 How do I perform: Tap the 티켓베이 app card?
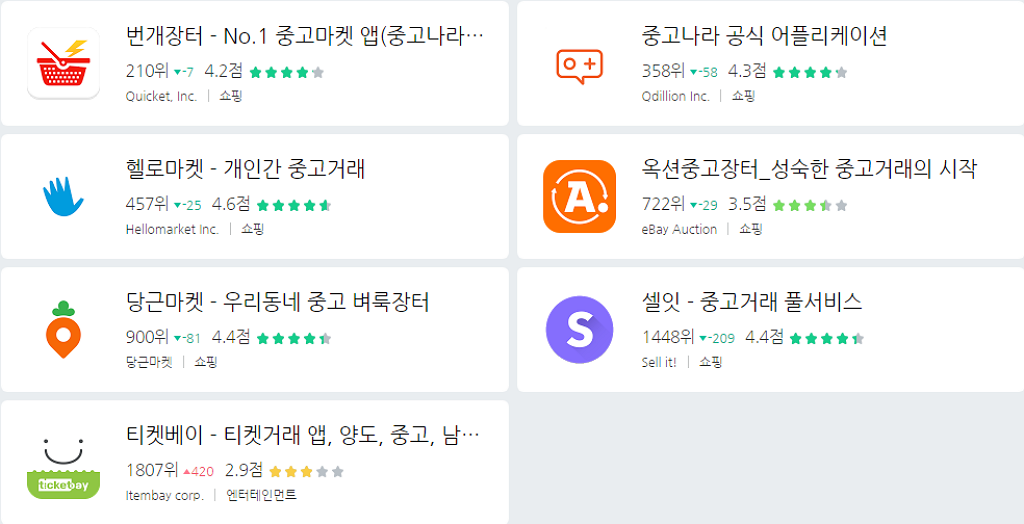pyautogui.click(x=303, y=436)
